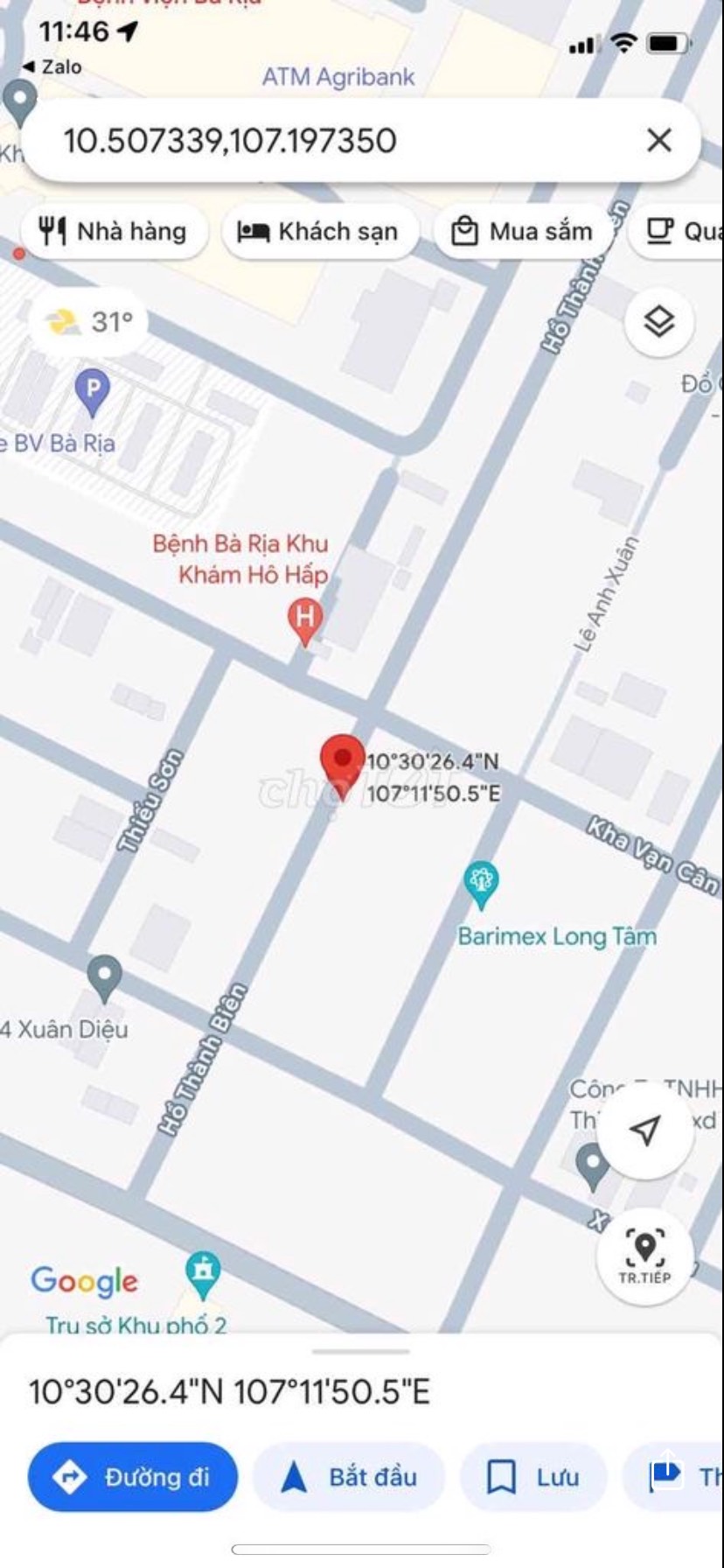Return to Zalo using the back link
Image resolution: width=724 pixels, height=1568 pixels.
(x=52, y=66)
